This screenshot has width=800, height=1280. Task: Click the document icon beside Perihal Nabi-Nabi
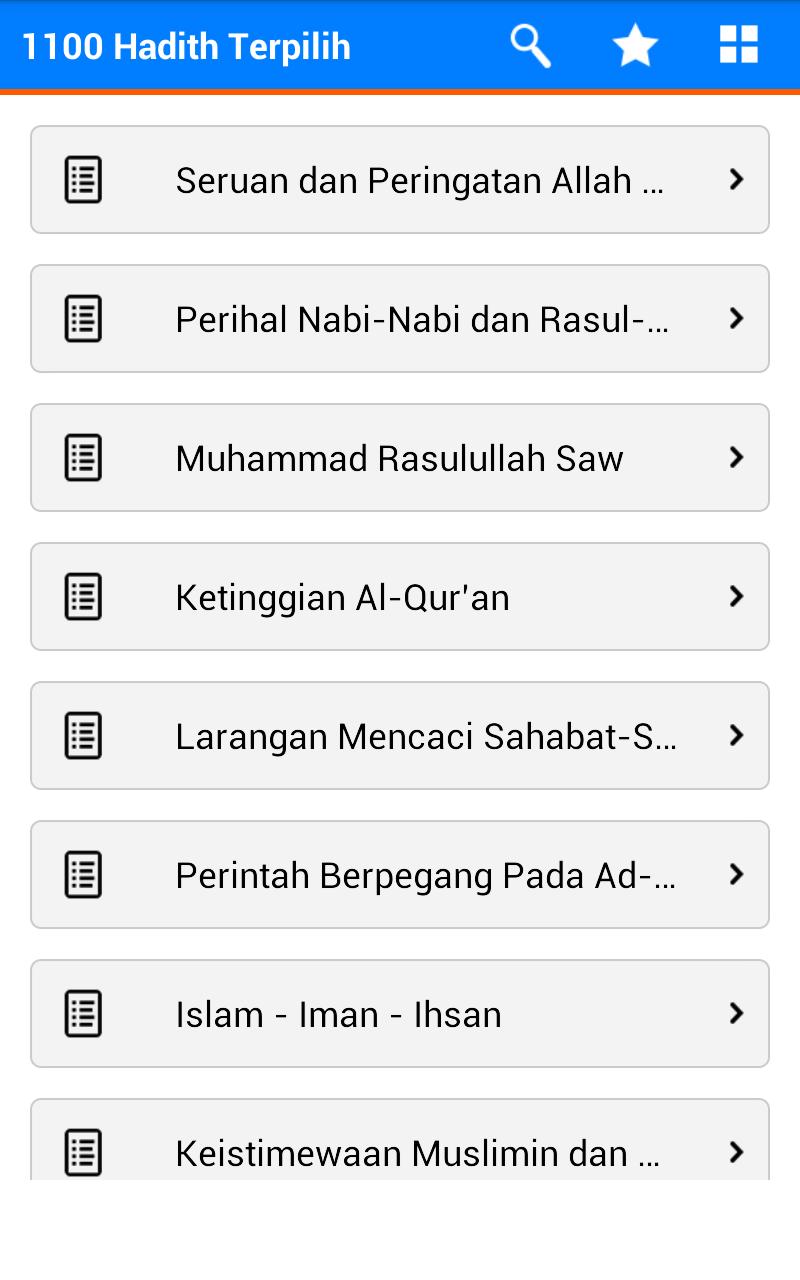click(83, 318)
